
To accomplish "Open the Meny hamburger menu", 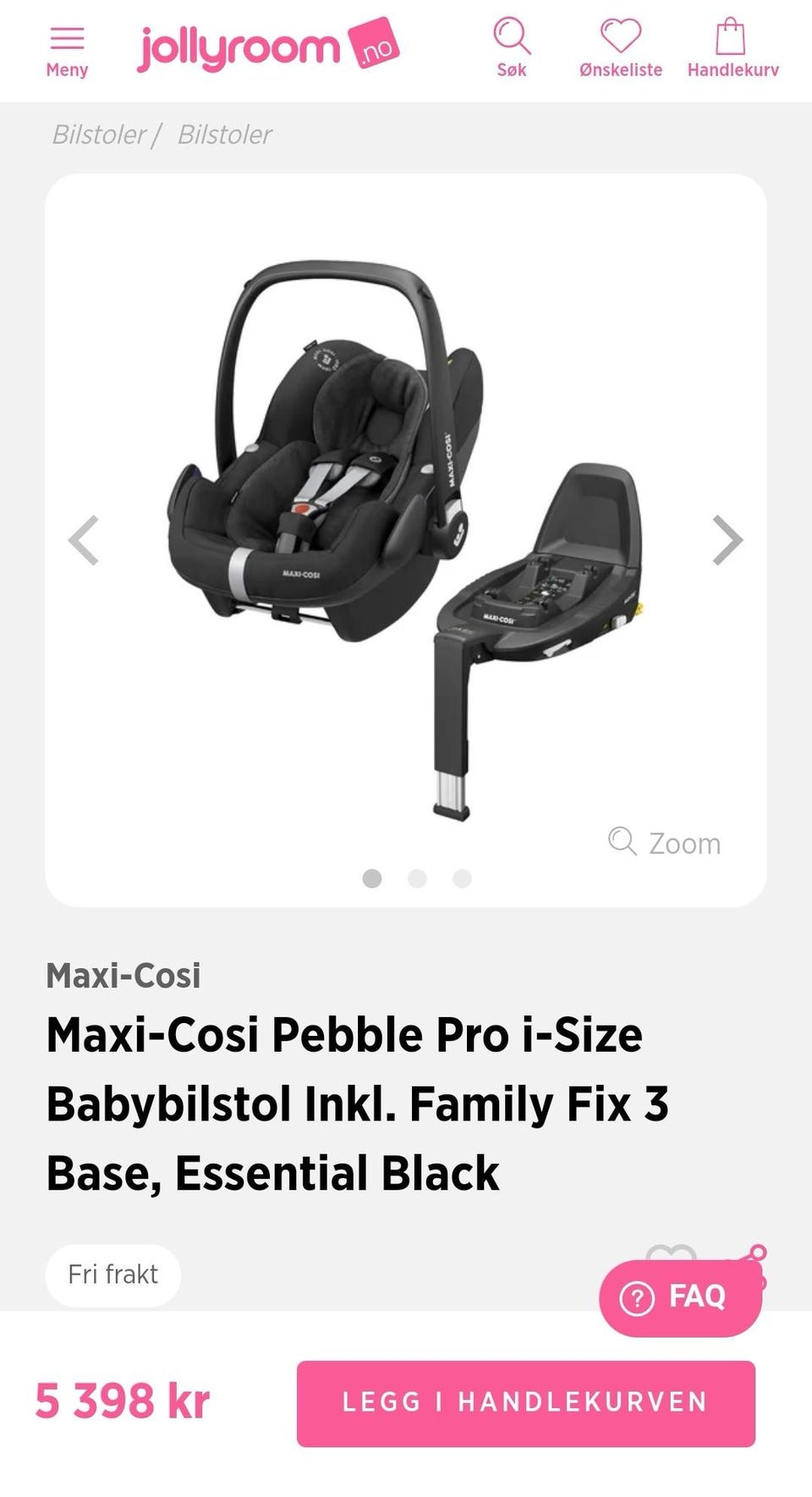I will [67, 52].
